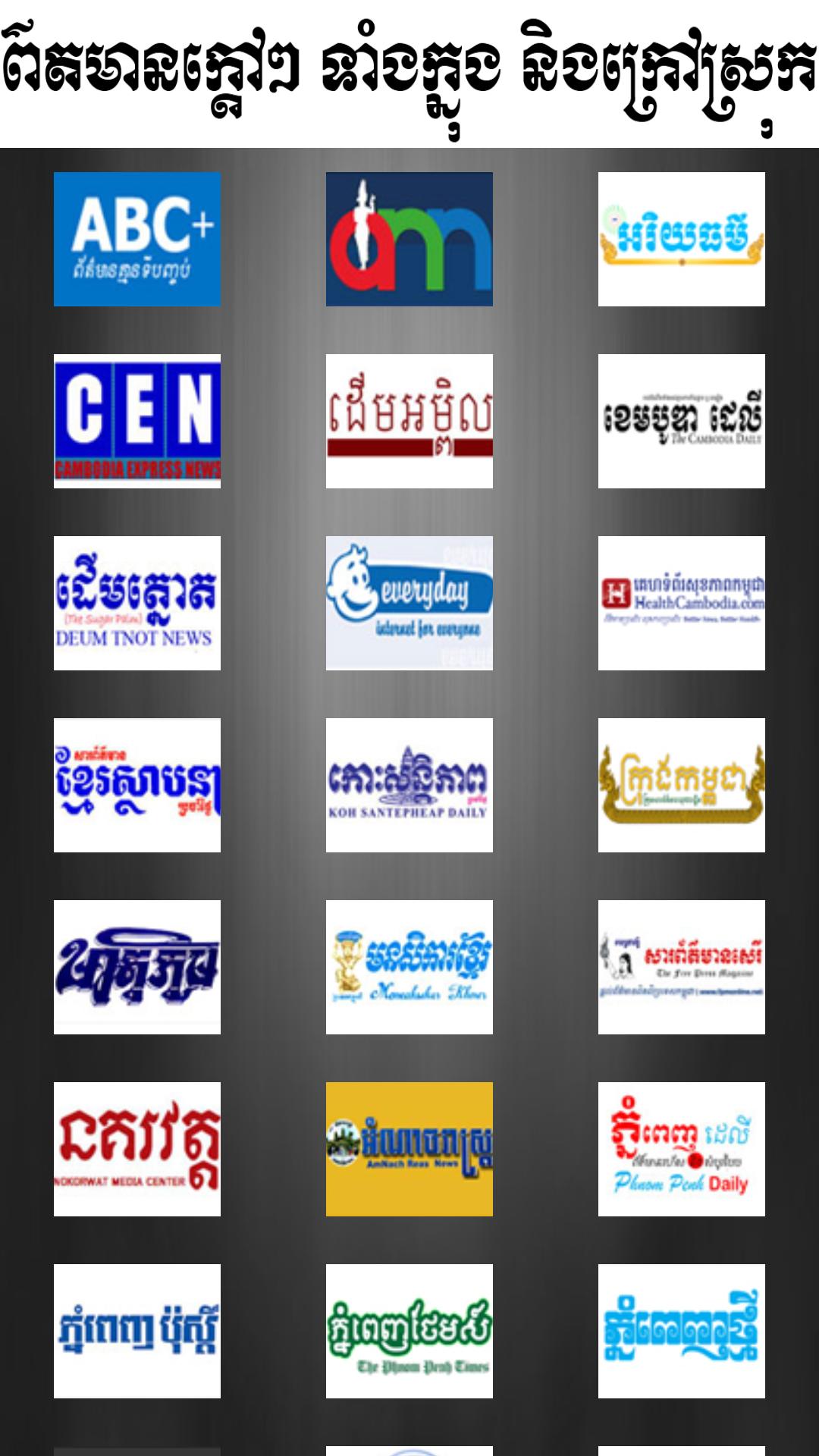Screen dimensions: 819x1456
Task: Select the Moatophum newspaper tile
Action: tap(136, 967)
